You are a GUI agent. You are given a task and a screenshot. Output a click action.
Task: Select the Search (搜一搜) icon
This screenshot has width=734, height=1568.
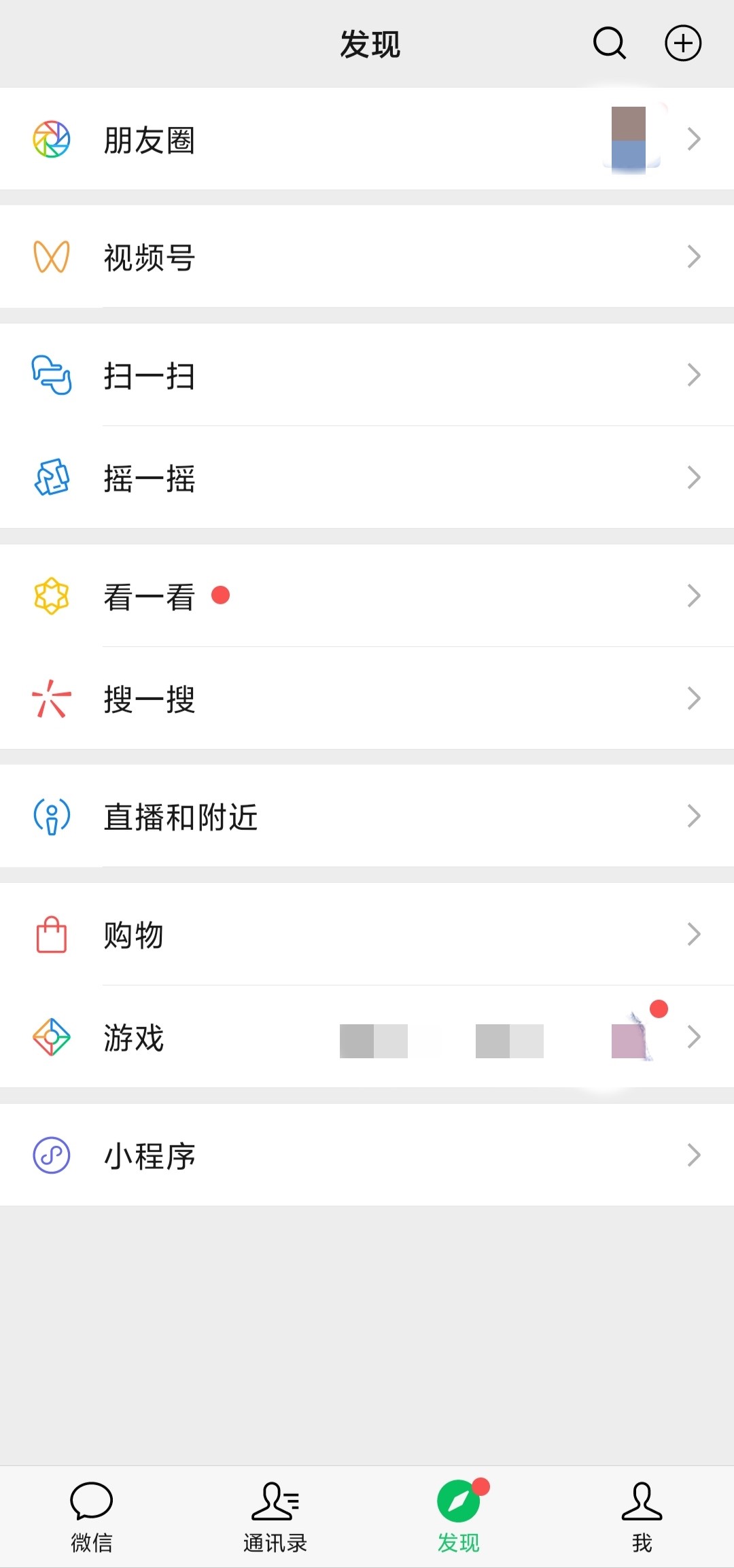[51, 698]
